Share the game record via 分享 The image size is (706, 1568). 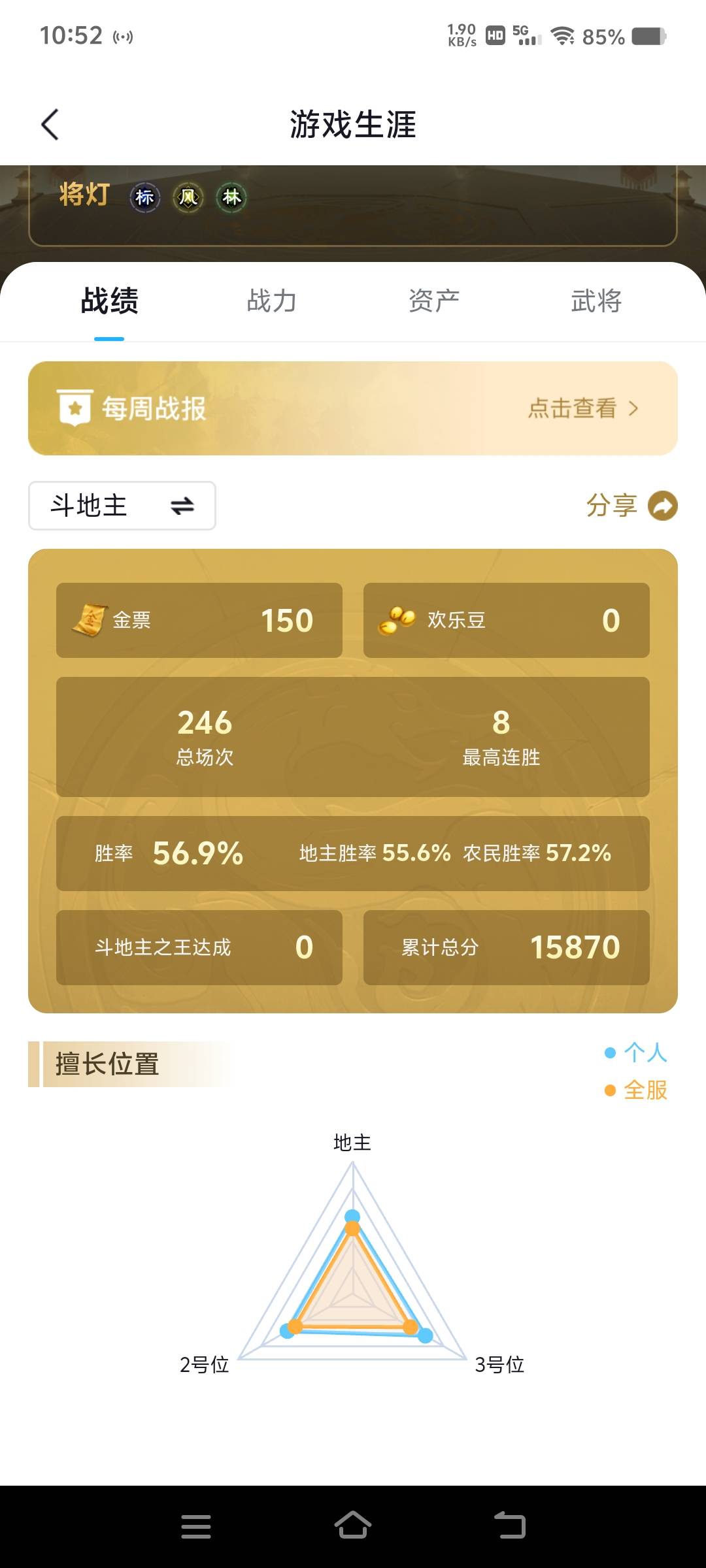coord(631,506)
